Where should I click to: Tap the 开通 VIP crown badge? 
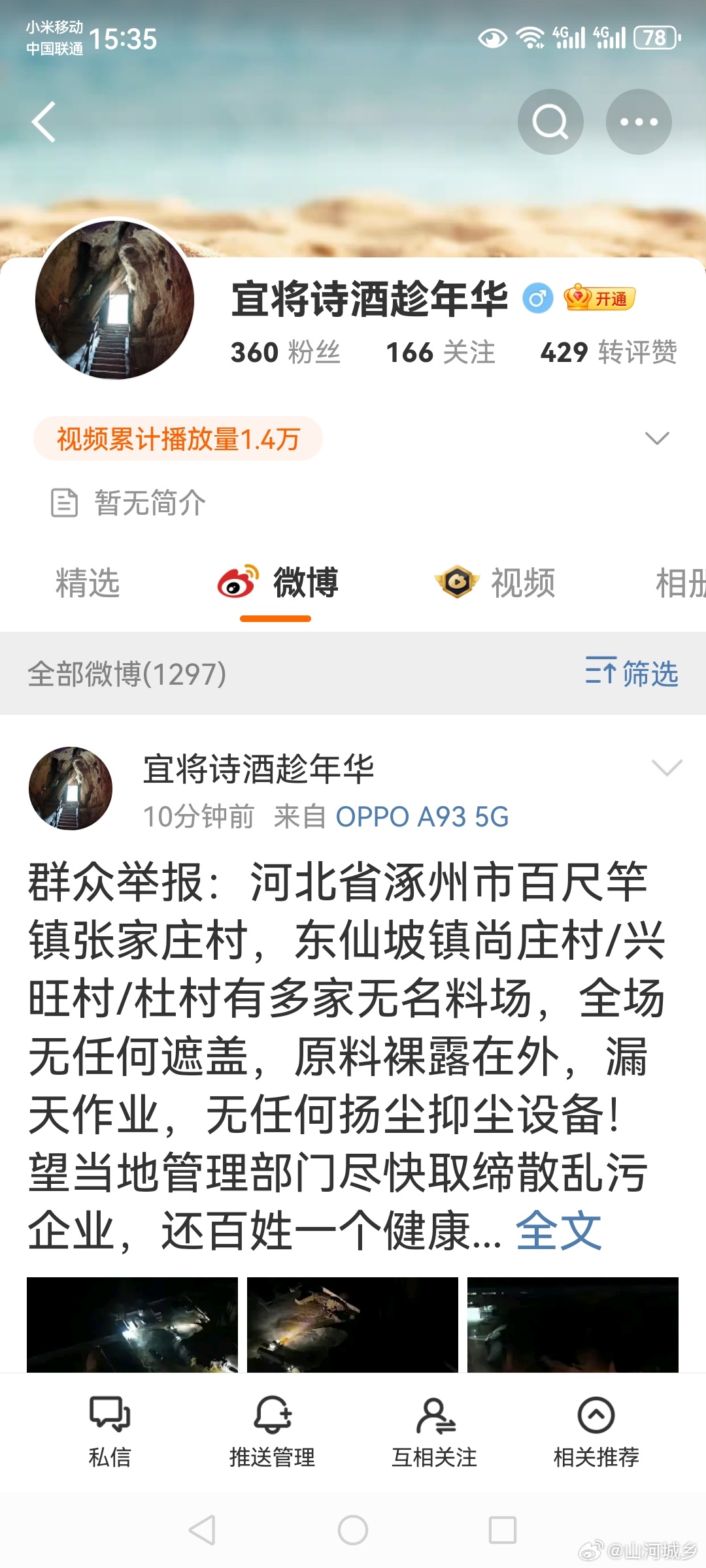pyautogui.click(x=599, y=299)
